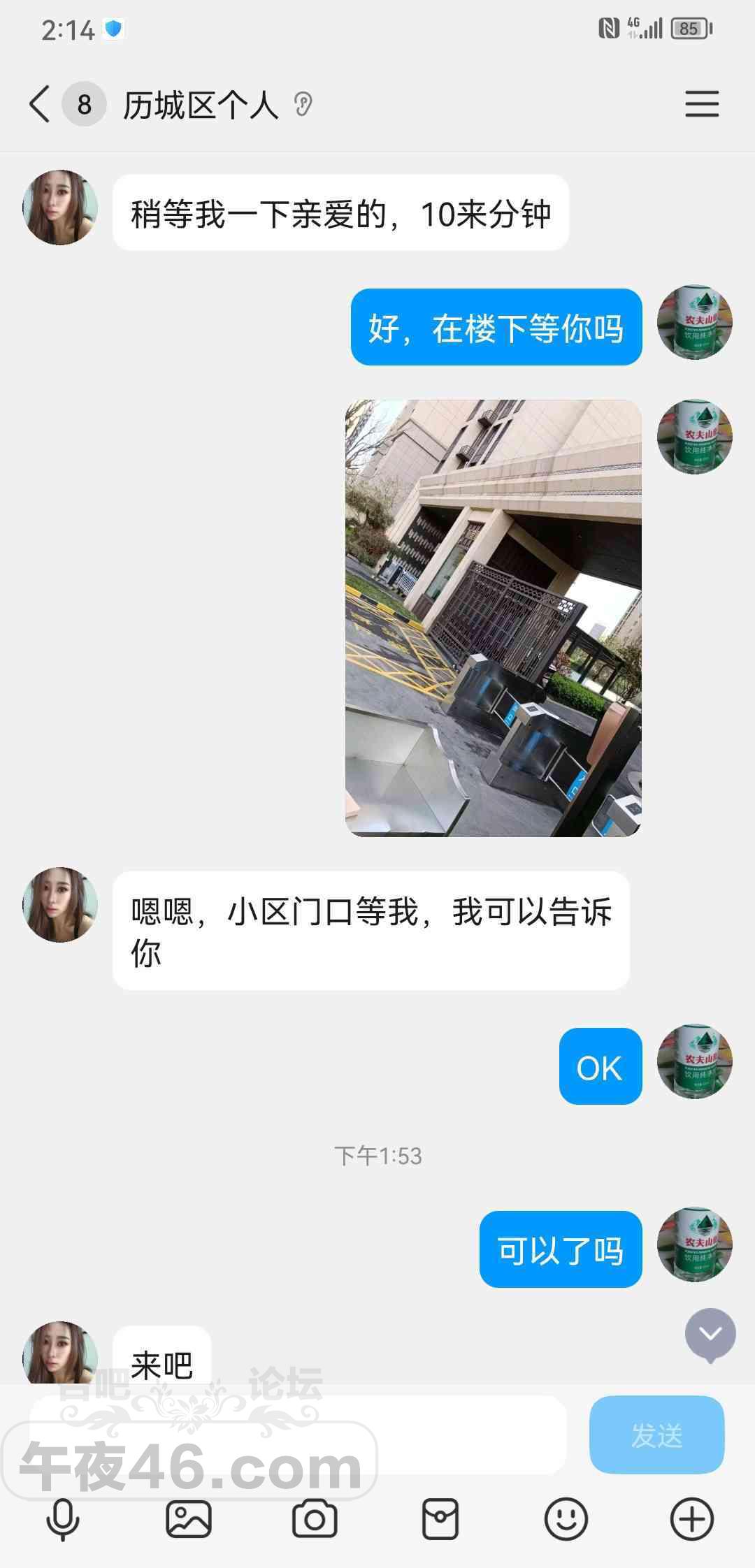Open the chat settings hamburger menu
Screen dimensions: 755x1568
click(x=702, y=104)
